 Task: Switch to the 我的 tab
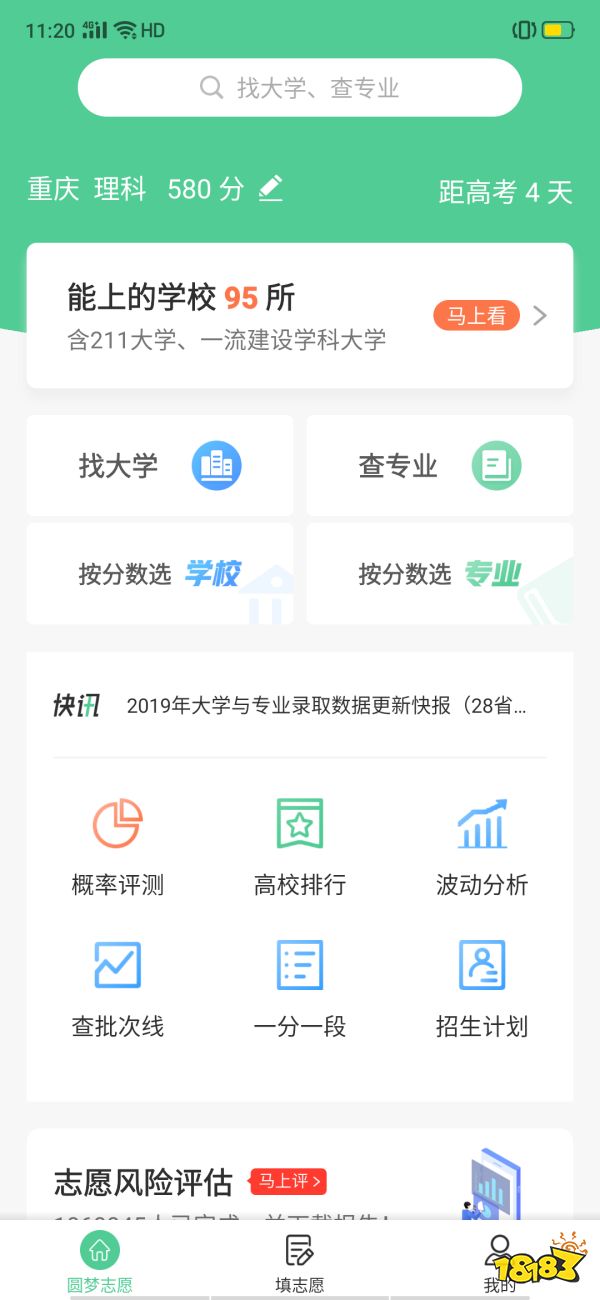[x=499, y=1263]
